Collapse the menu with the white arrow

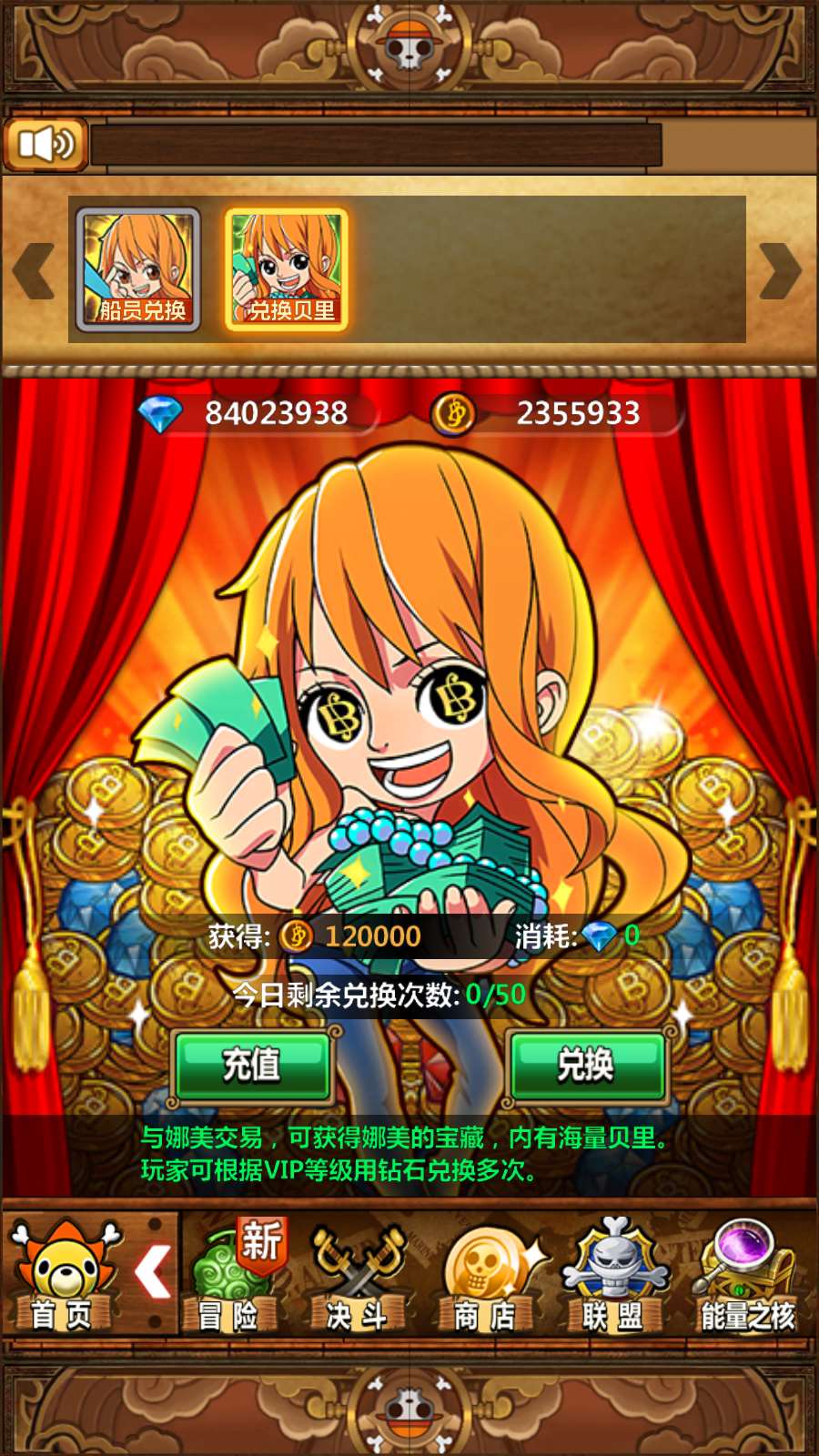[x=153, y=1271]
